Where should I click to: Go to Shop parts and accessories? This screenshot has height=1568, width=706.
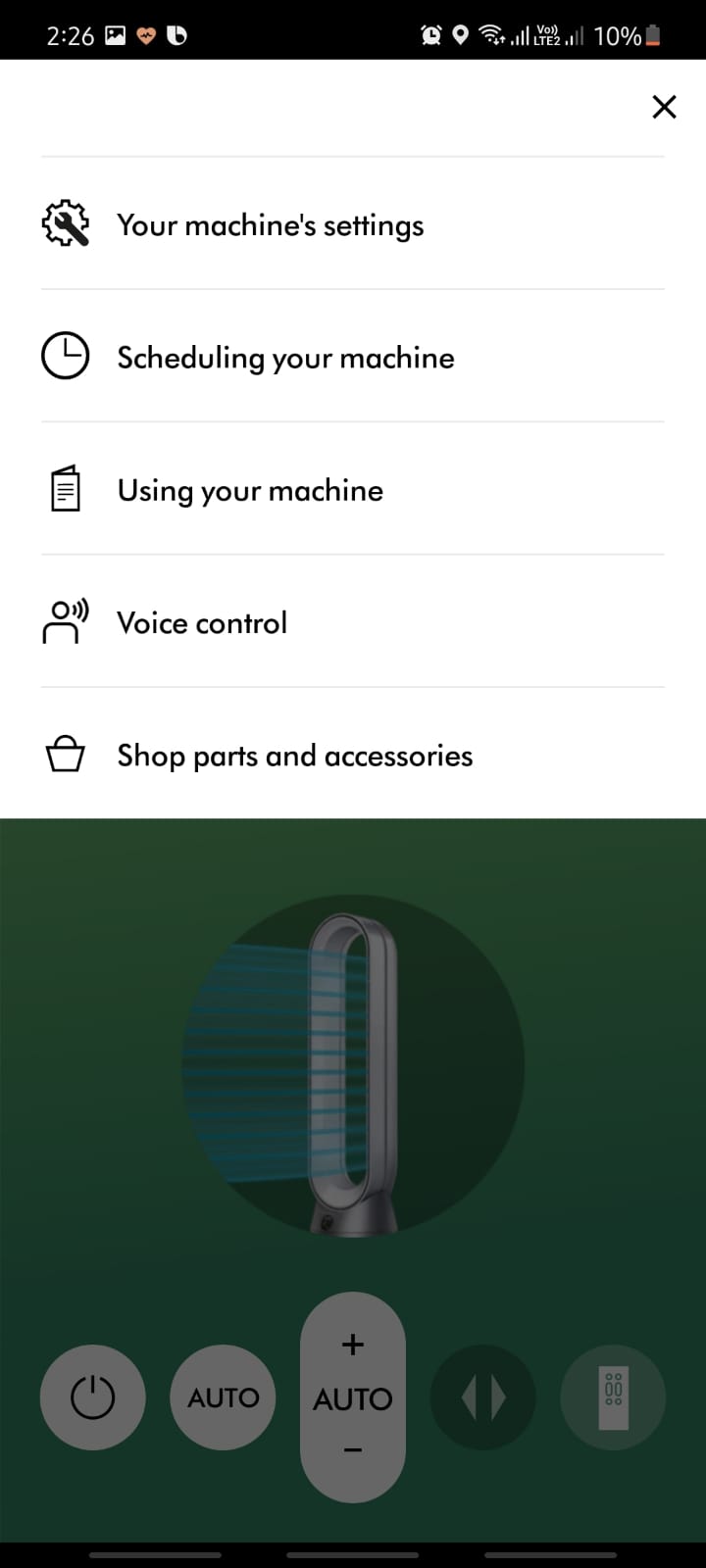(x=294, y=756)
